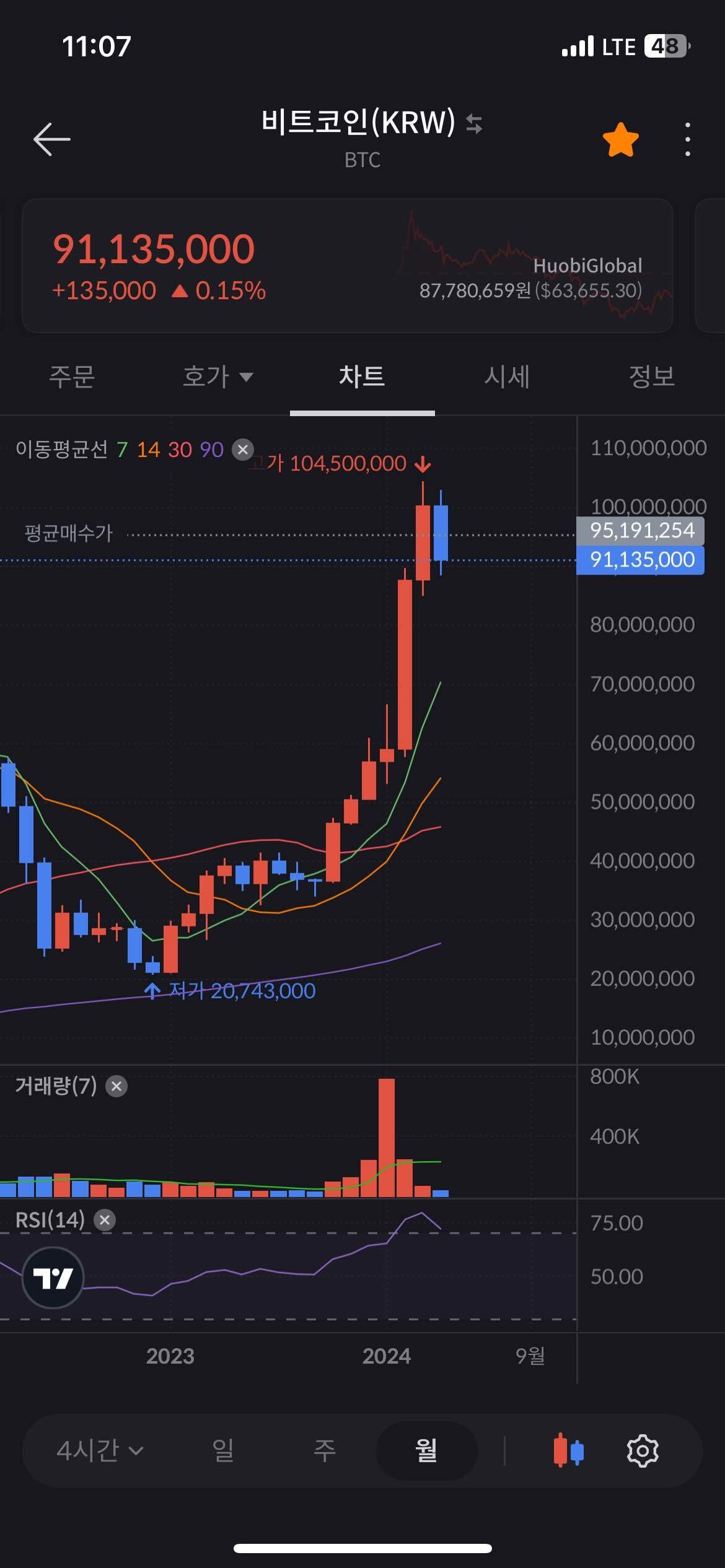Open the Bitcoin price summary card
This screenshot has height=1568, width=725.
coord(347,266)
